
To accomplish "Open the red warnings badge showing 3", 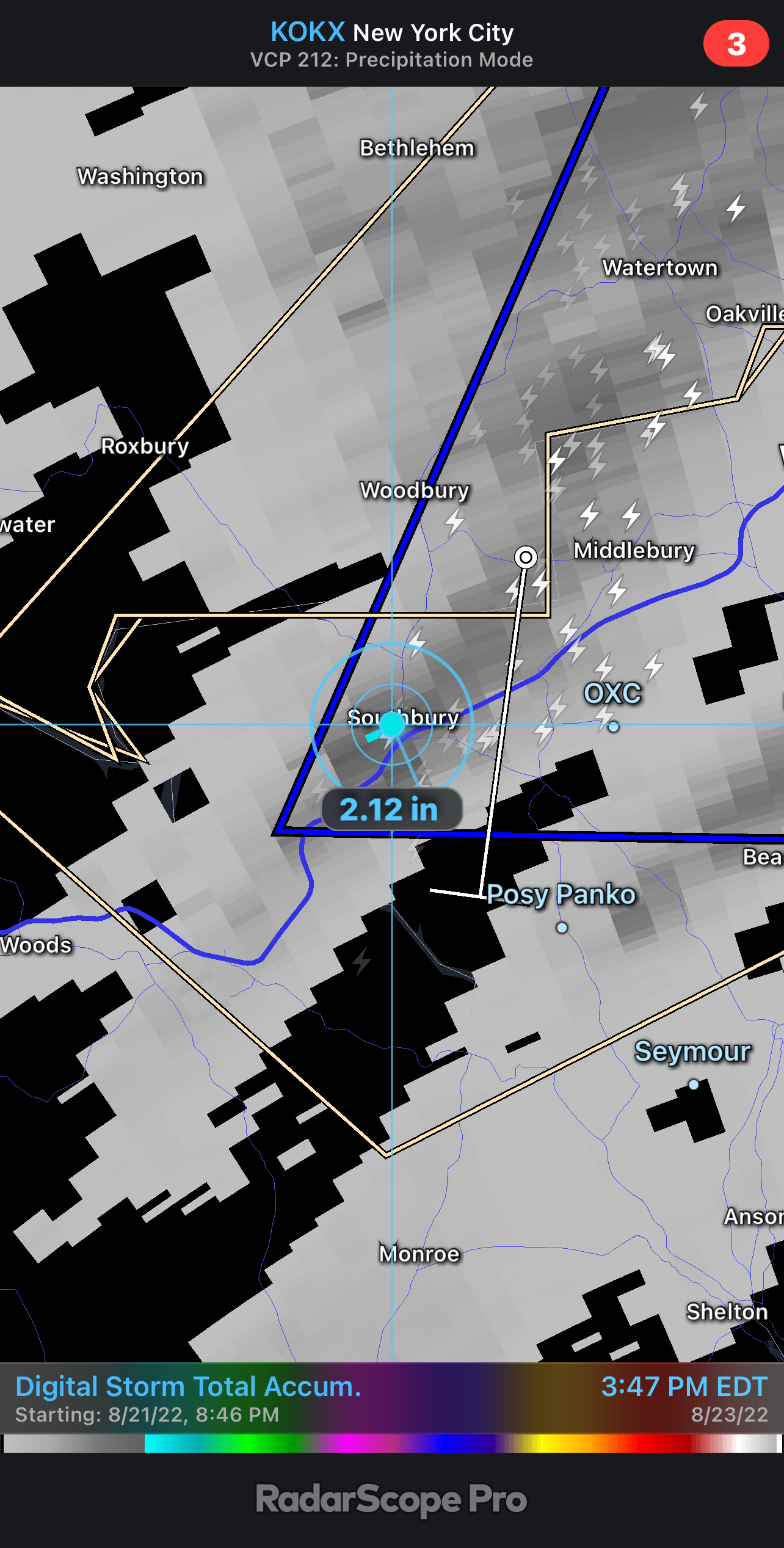I will click(x=736, y=43).
